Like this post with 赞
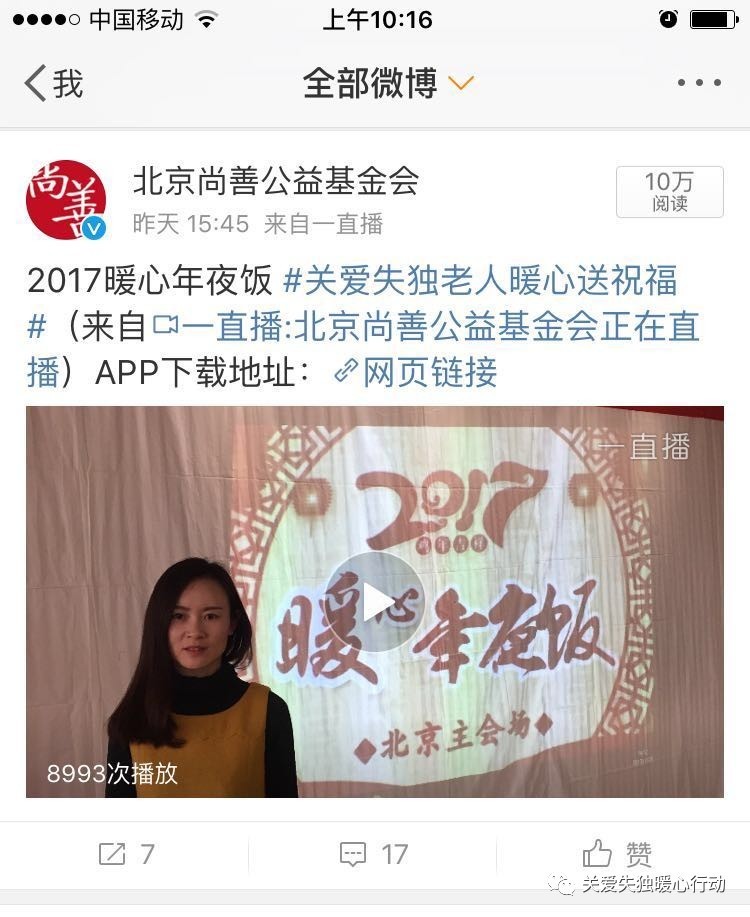 pos(617,854)
